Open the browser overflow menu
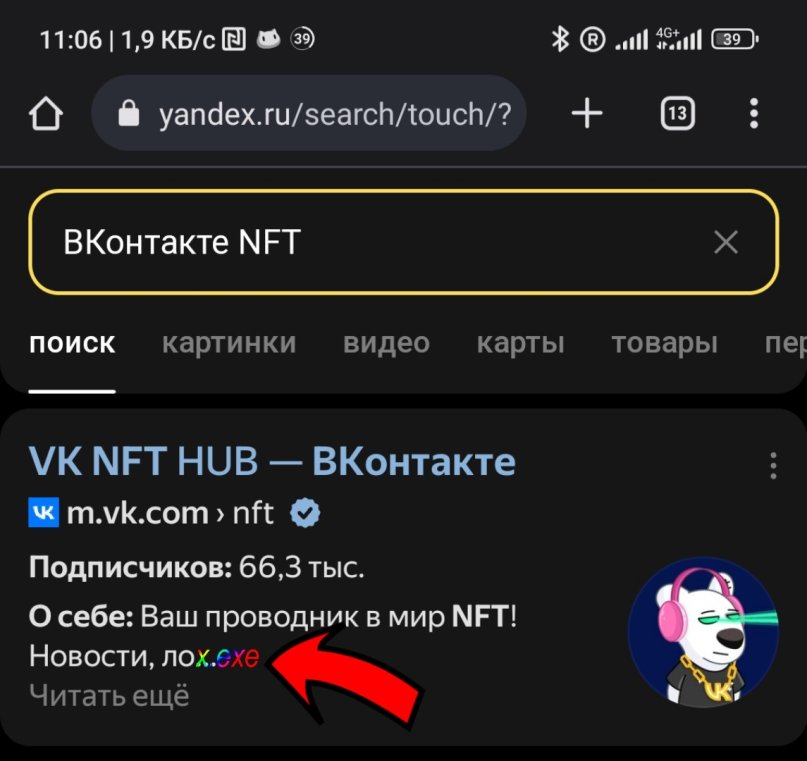 (755, 114)
